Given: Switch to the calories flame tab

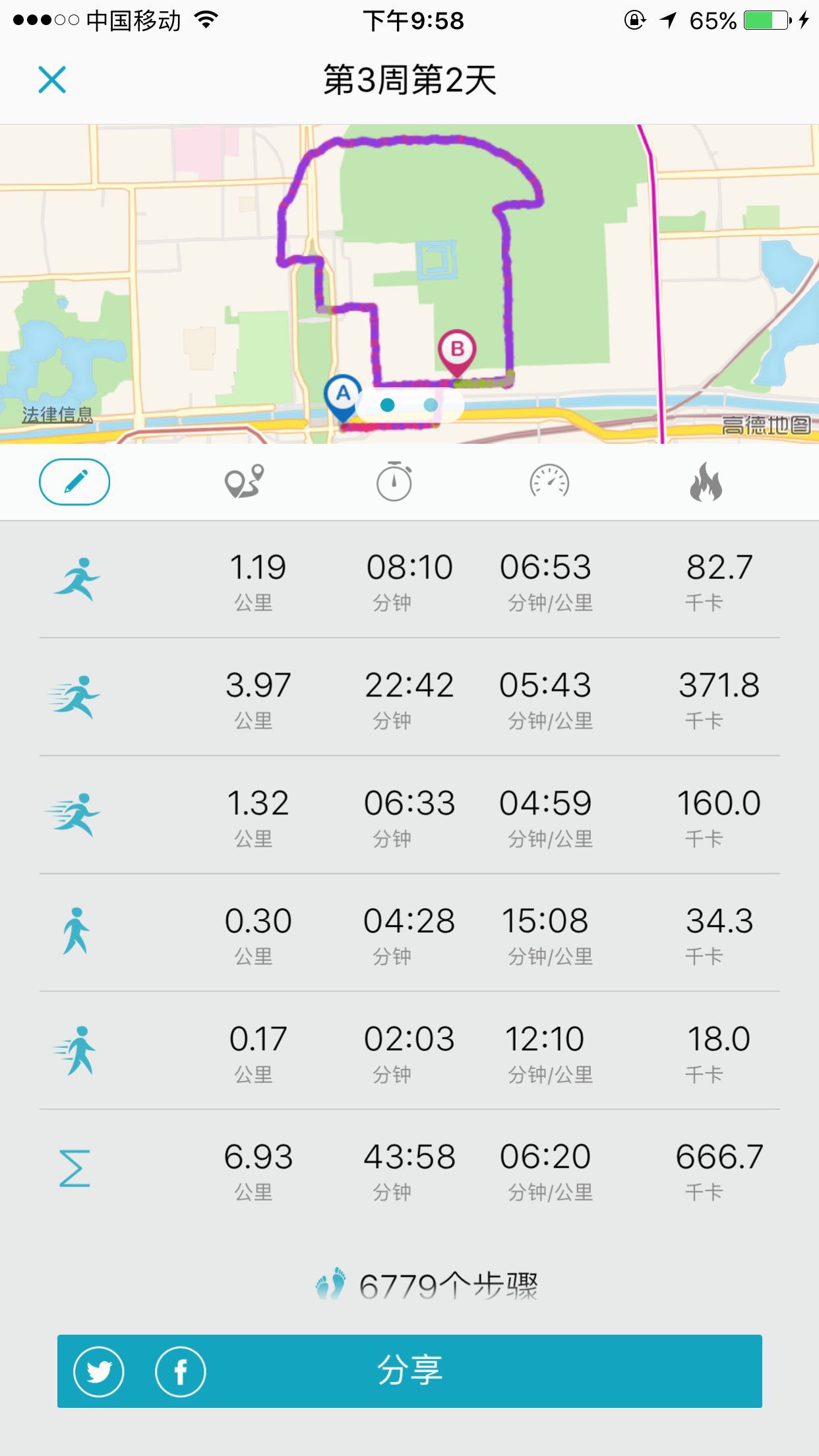Looking at the screenshot, I should coord(706,482).
